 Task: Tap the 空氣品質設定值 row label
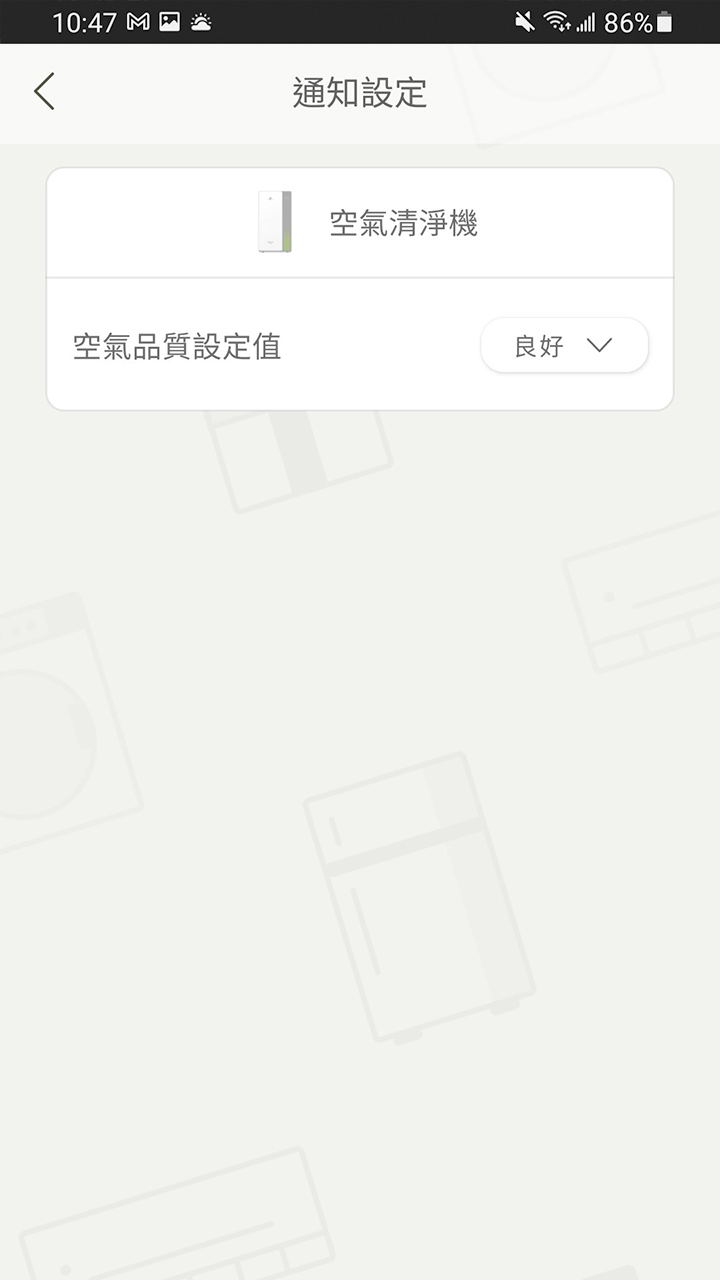pyautogui.click(x=176, y=345)
